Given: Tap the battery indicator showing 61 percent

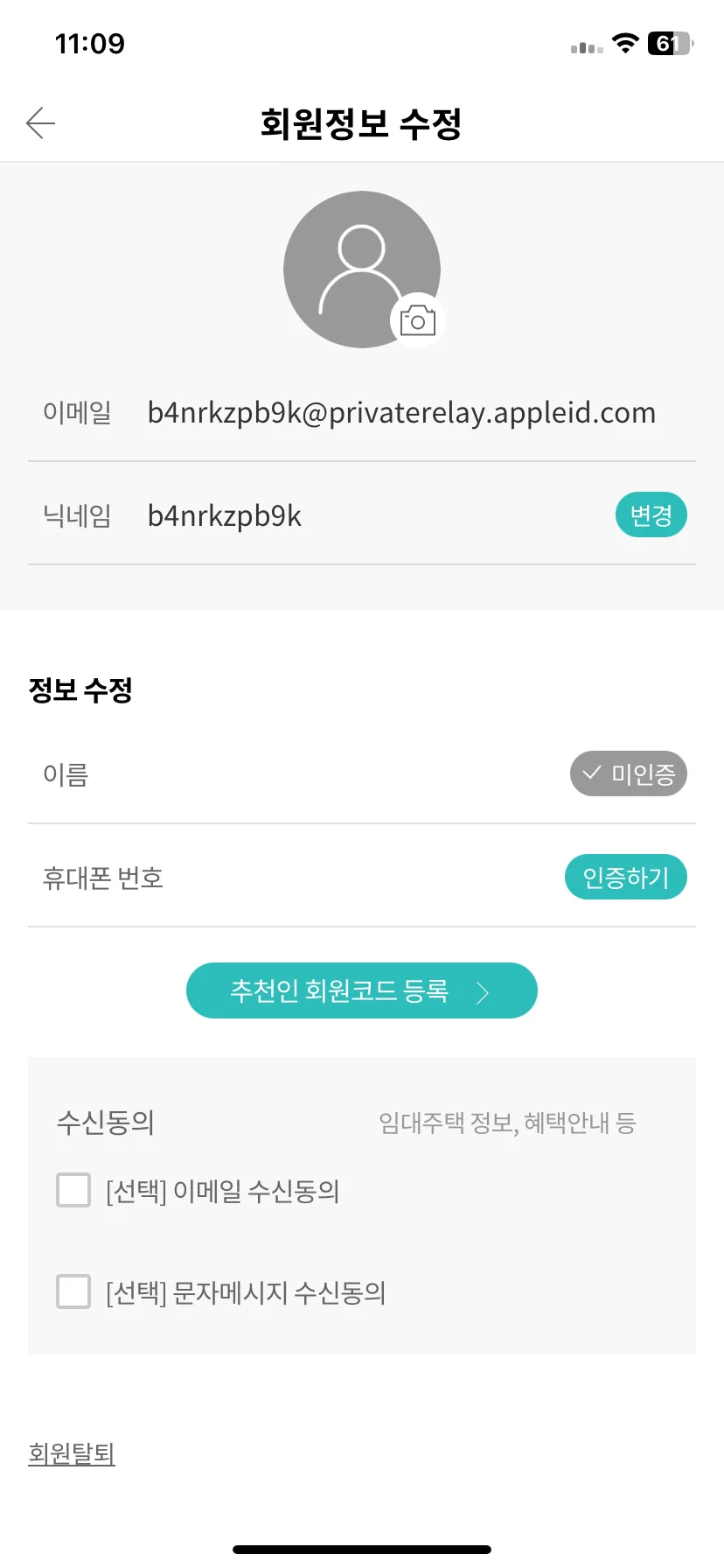Looking at the screenshot, I should [669, 44].
